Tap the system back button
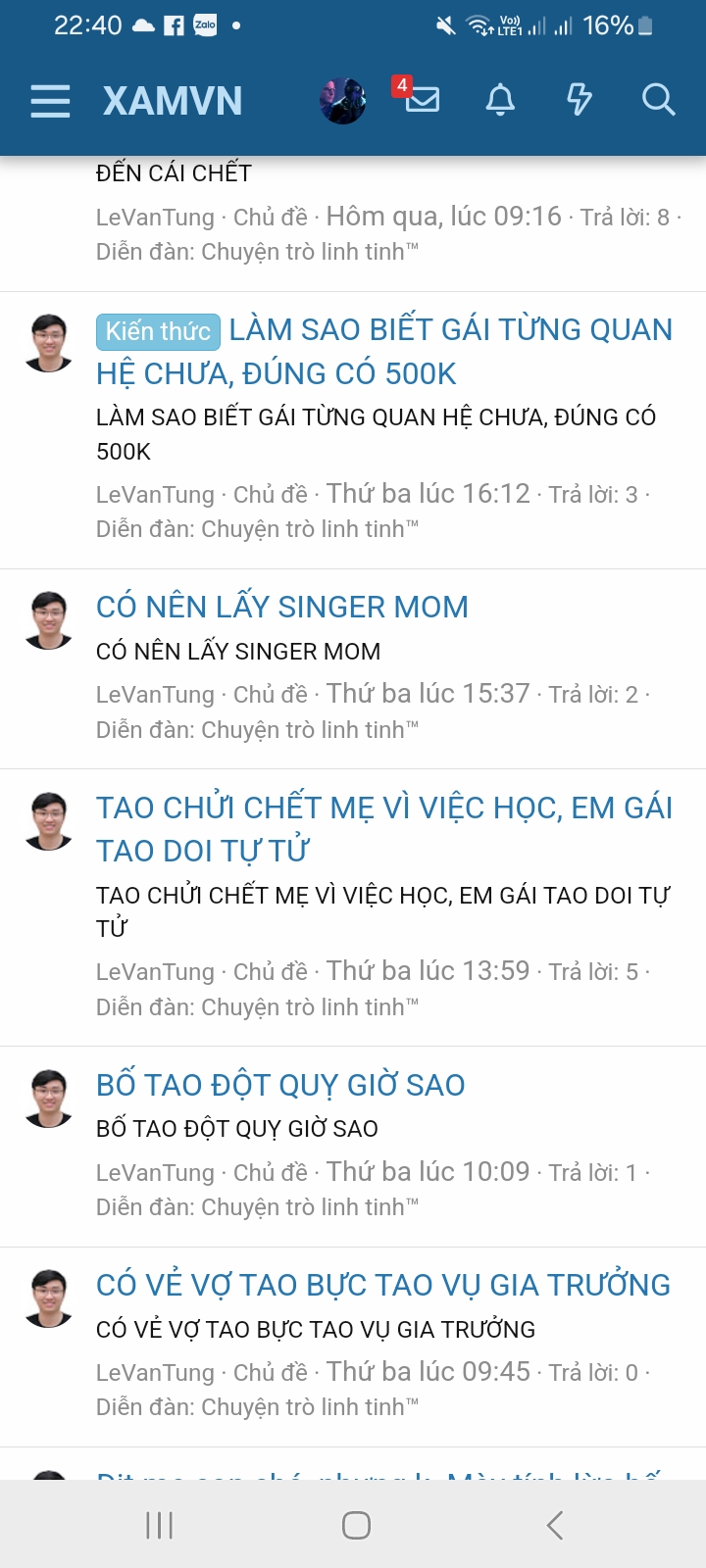The width and height of the screenshot is (706, 1568). [x=555, y=1525]
